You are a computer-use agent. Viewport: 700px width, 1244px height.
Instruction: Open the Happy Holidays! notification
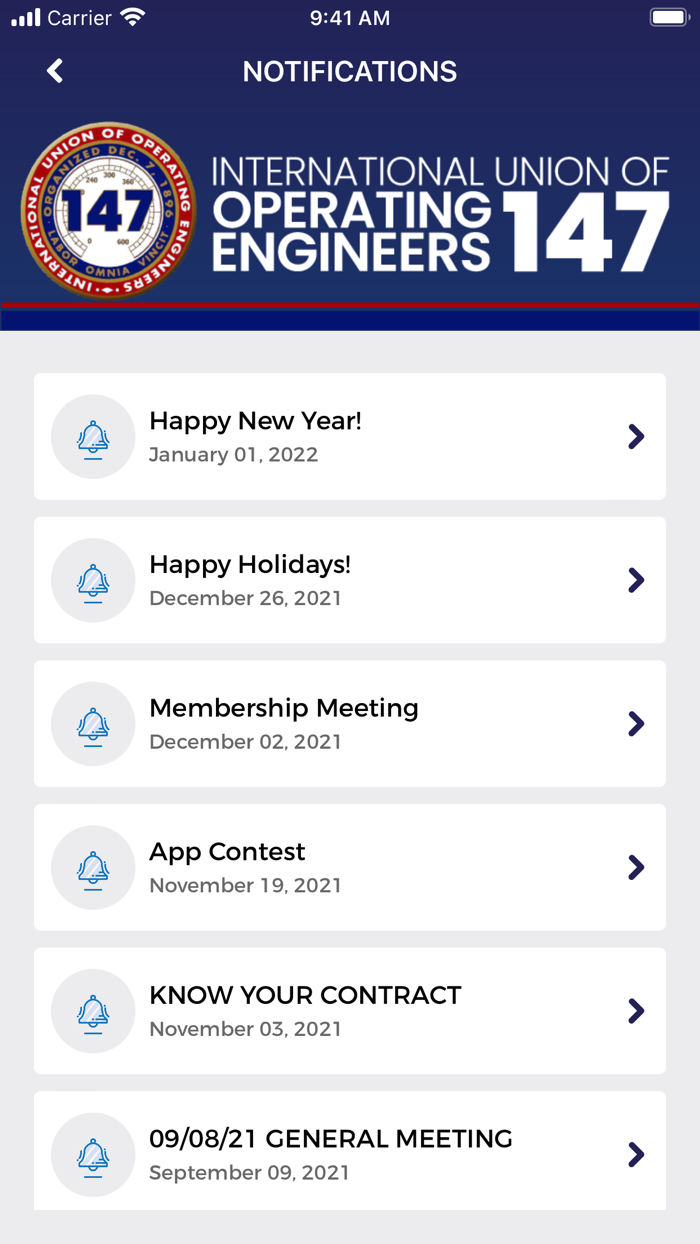[349, 580]
